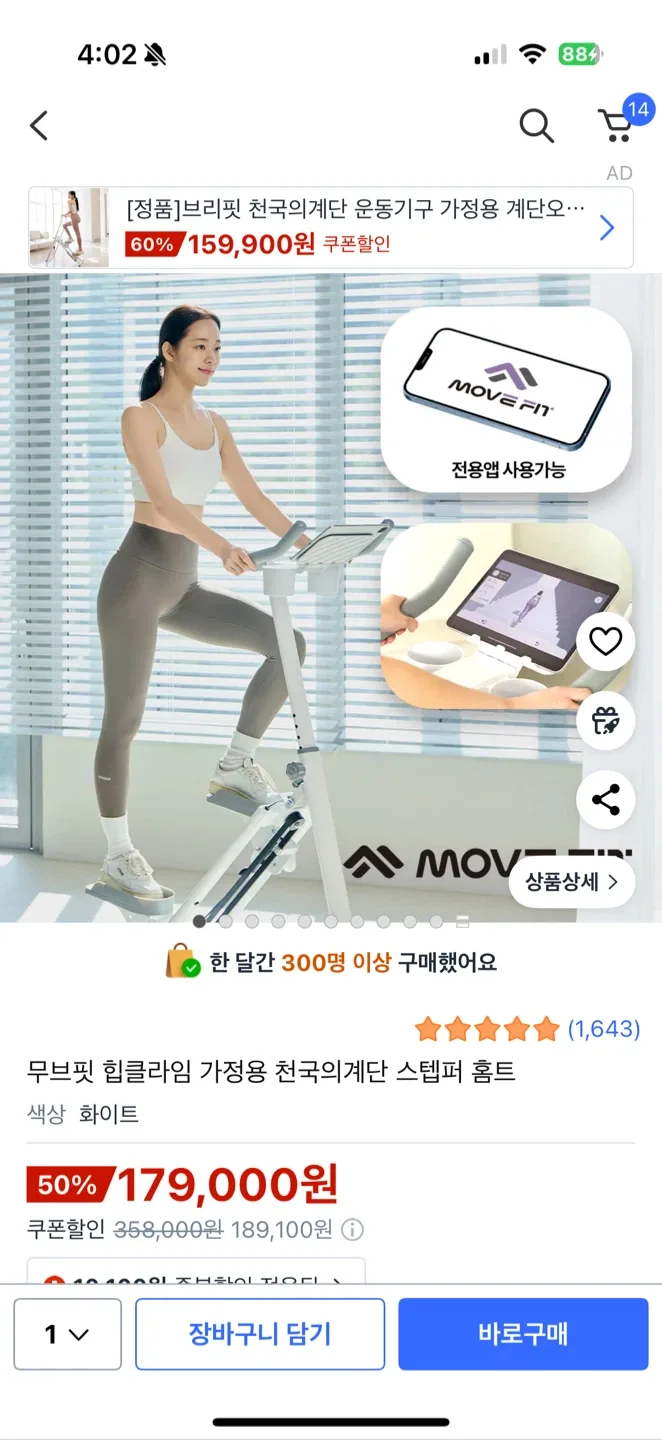This screenshot has width=662, height=1440.
Task: Select the second image page dot
Action: click(225, 921)
